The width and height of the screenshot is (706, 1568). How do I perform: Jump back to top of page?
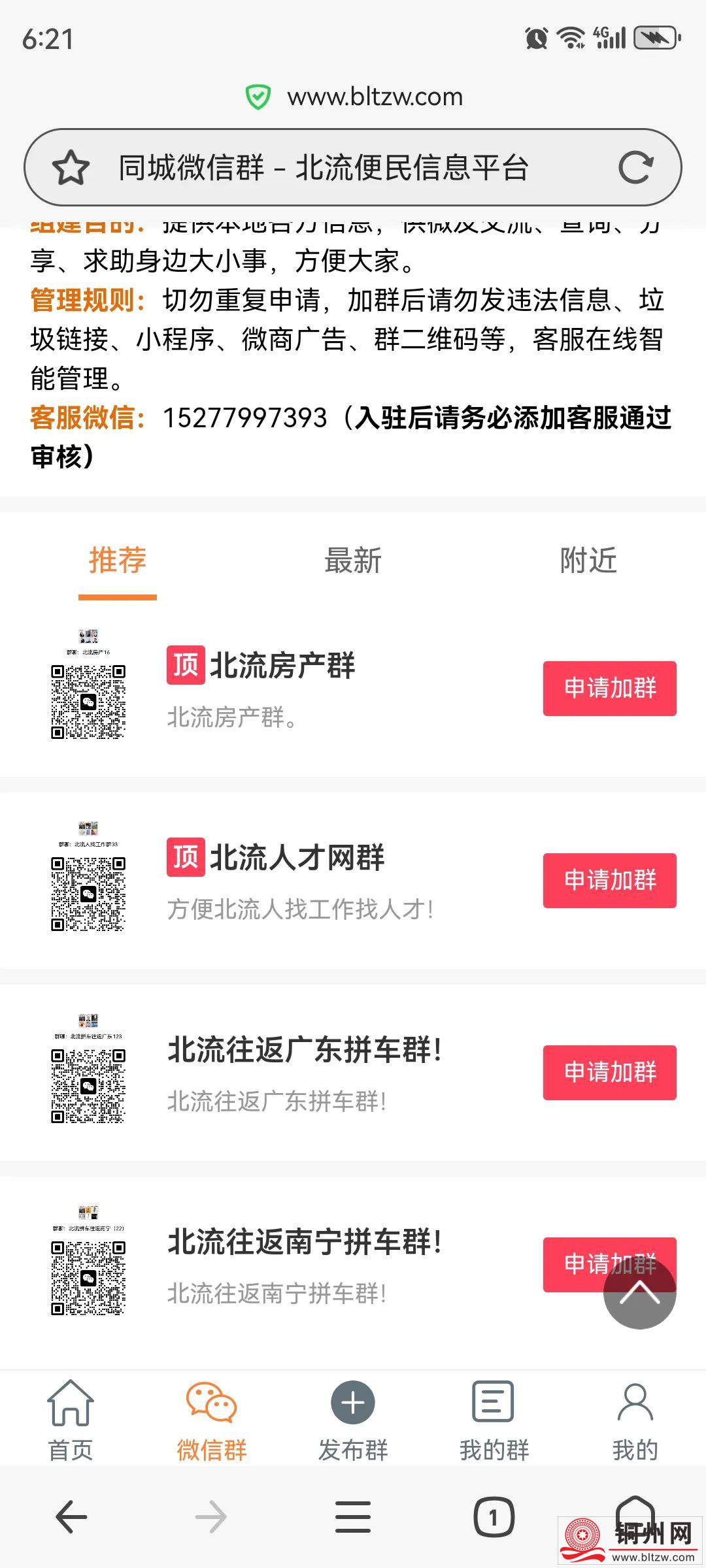coord(639,1293)
